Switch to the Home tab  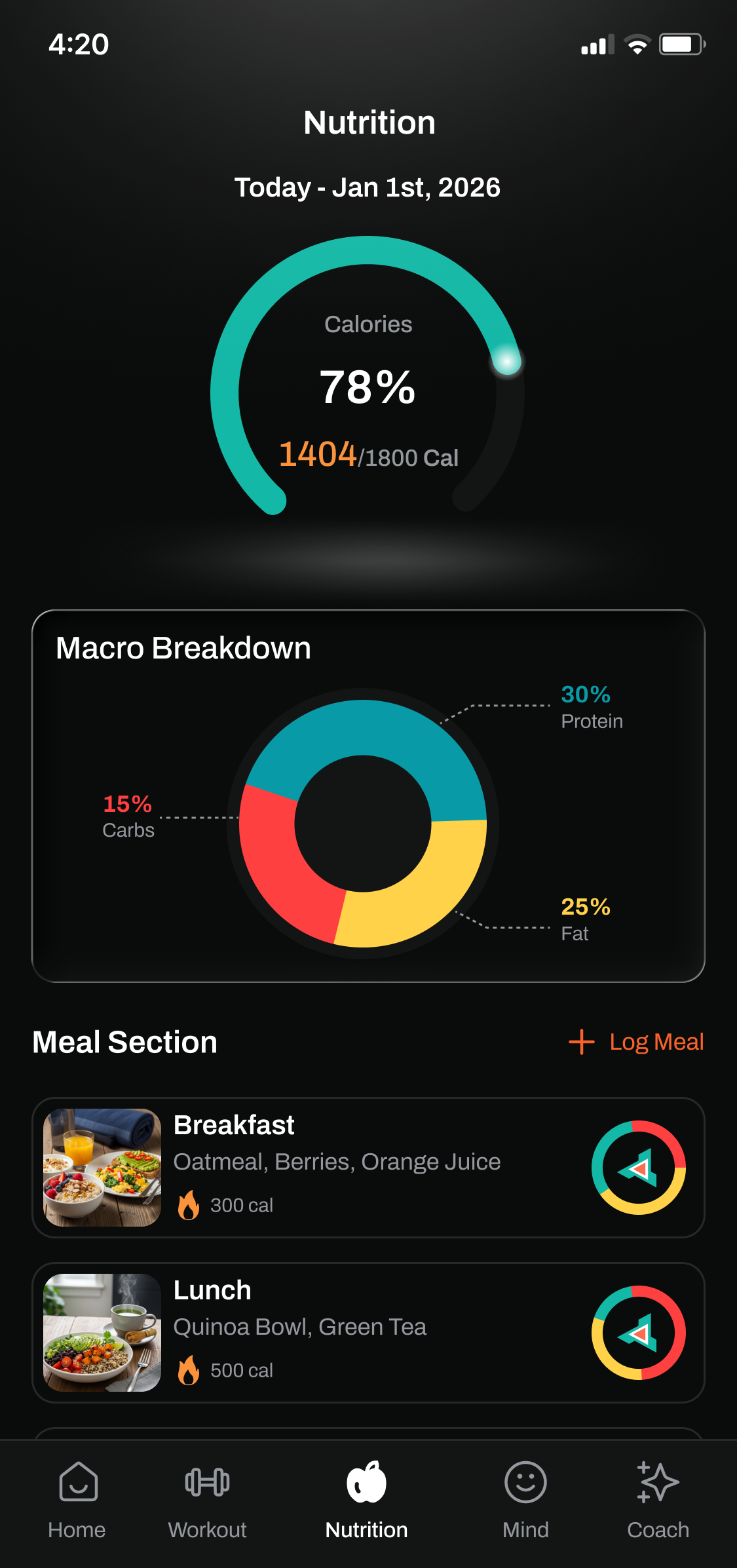tap(77, 1501)
